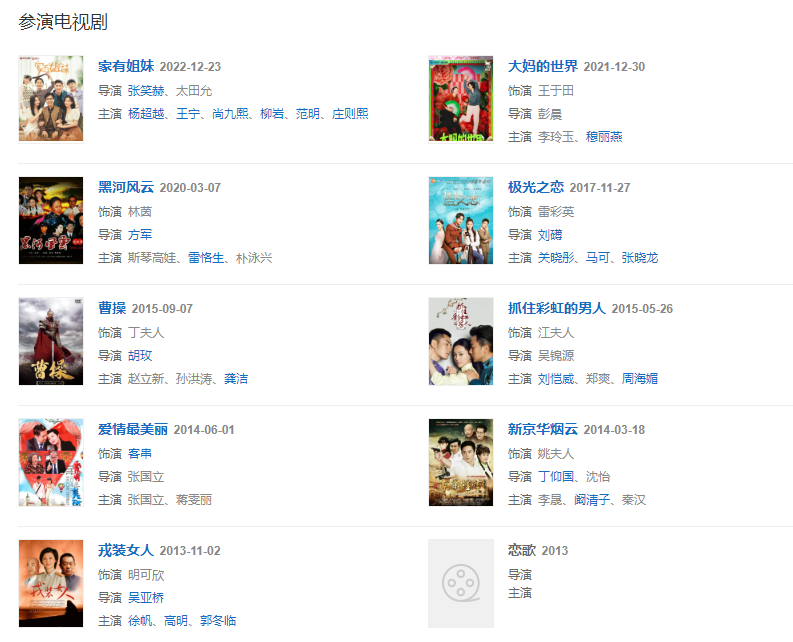Open the 家有姐妹 drama title link
This screenshot has width=793, height=642.
[126, 67]
